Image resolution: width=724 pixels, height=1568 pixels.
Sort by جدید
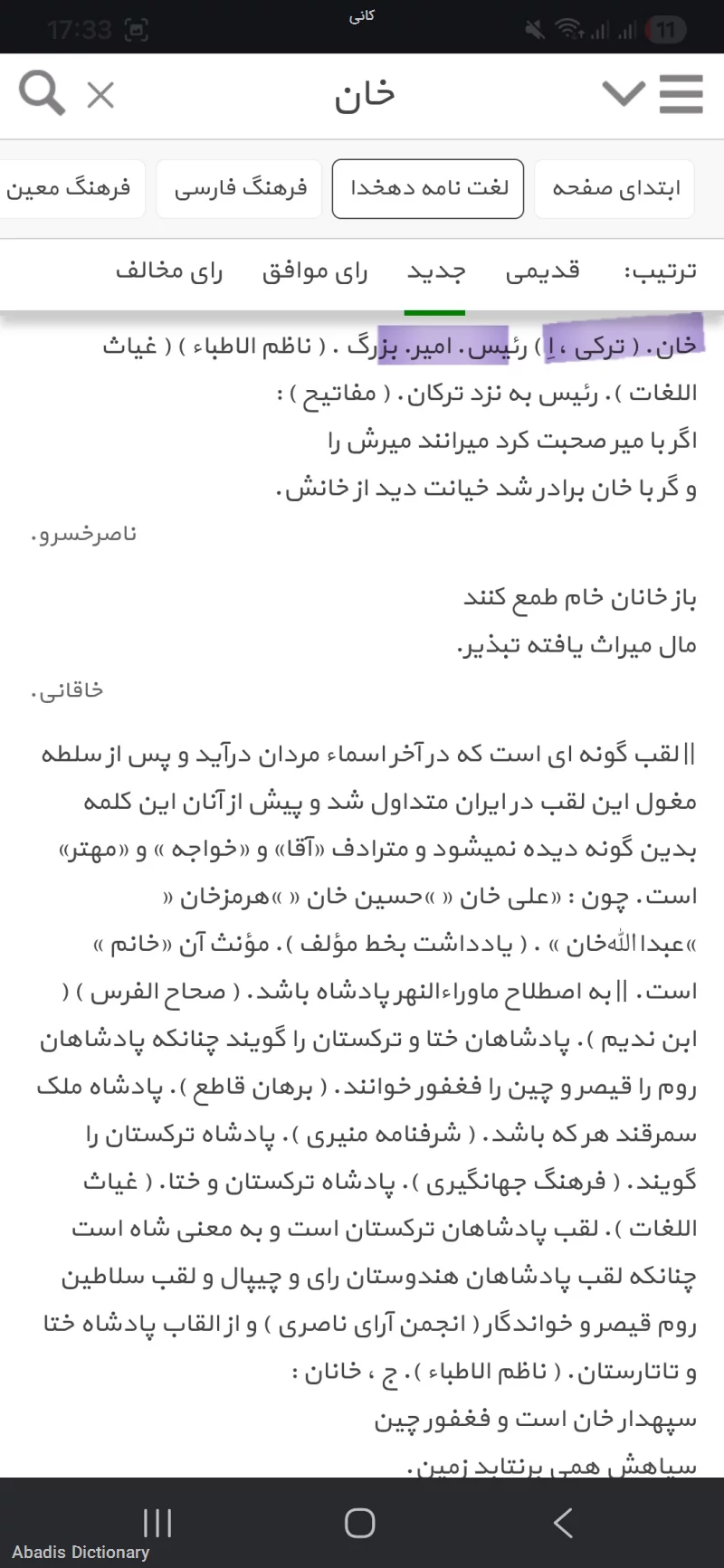435,271
